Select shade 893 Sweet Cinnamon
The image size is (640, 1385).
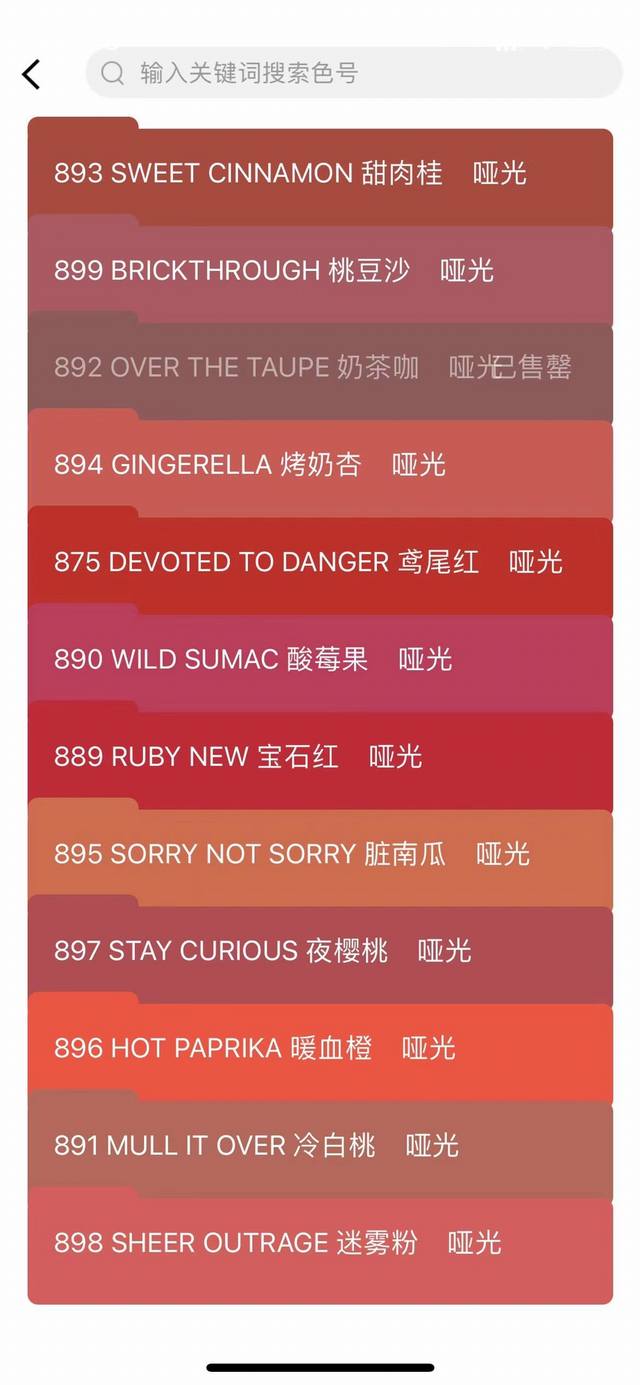(320, 174)
